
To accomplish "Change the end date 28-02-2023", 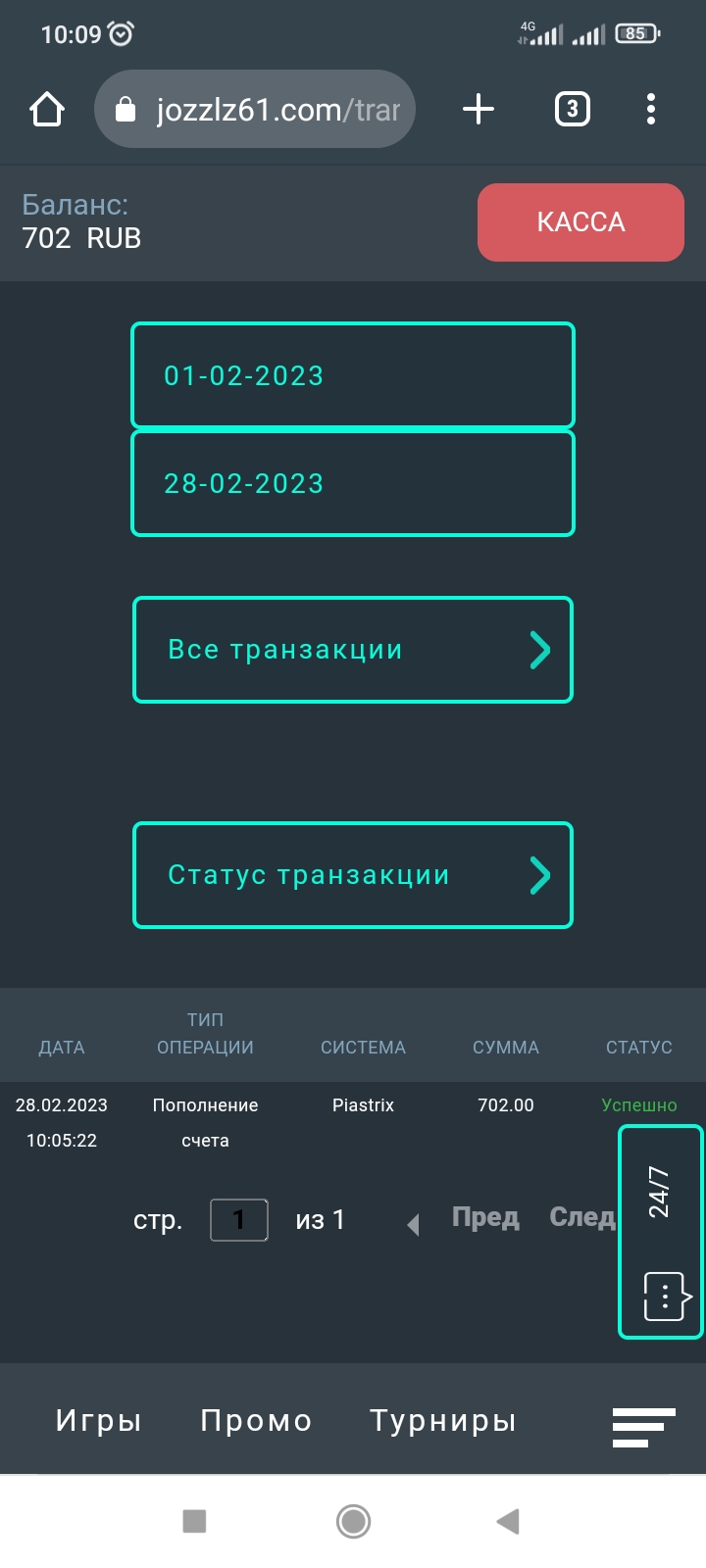I will click(x=352, y=483).
